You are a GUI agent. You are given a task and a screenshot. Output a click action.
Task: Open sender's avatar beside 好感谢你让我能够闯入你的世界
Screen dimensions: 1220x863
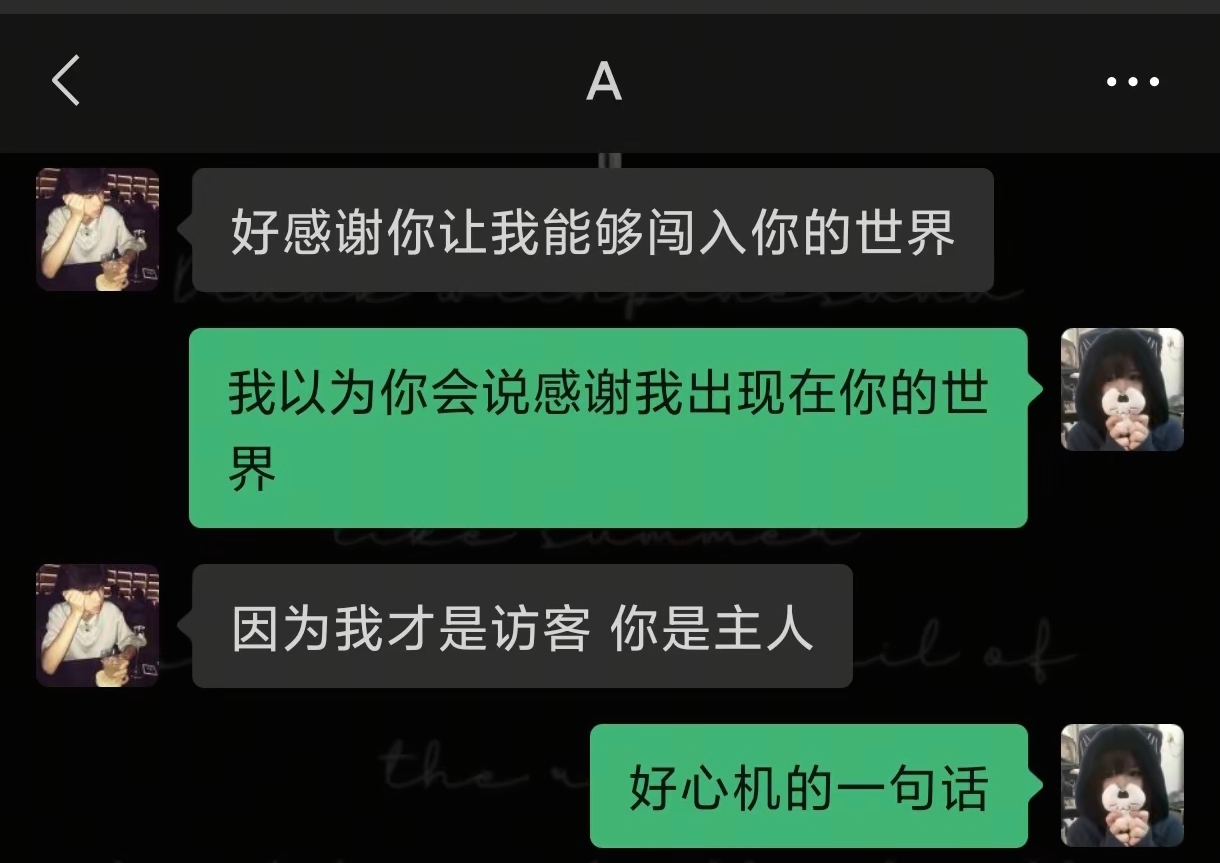click(x=98, y=229)
